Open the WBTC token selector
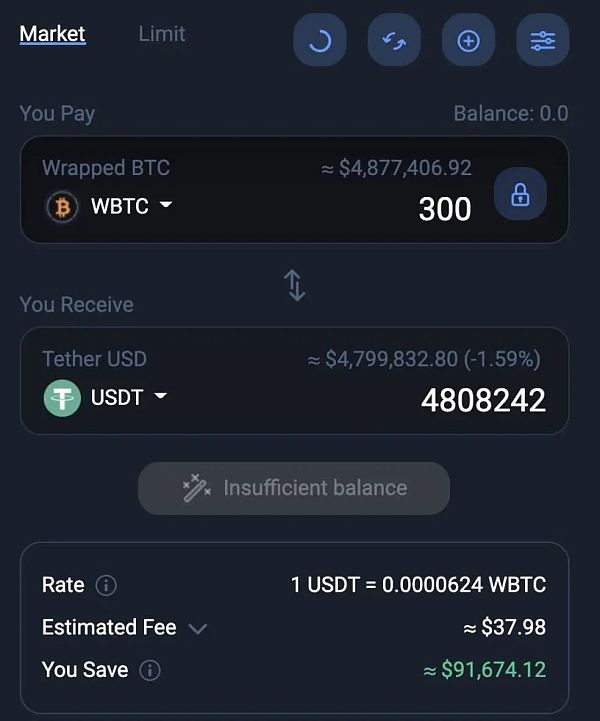Image resolution: width=600 pixels, height=721 pixels. coord(110,207)
